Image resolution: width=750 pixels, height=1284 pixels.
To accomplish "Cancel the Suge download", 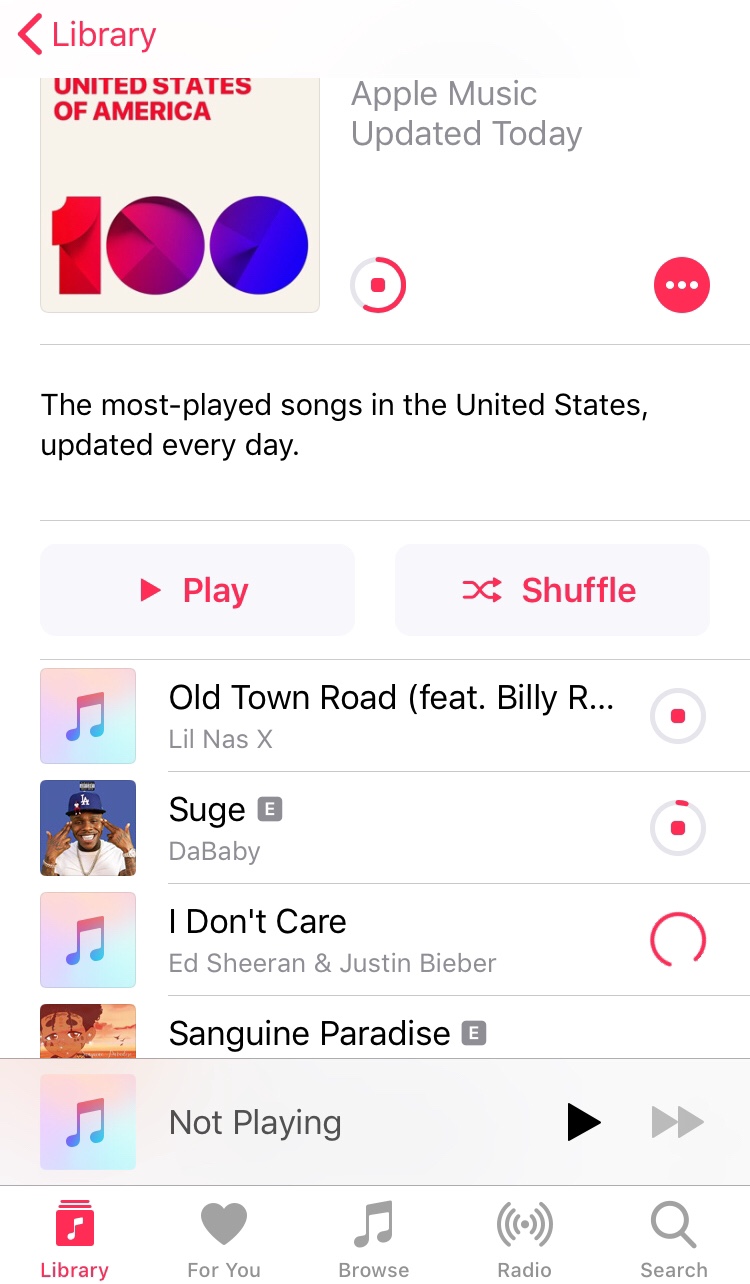I will pyautogui.click(x=678, y=828).
